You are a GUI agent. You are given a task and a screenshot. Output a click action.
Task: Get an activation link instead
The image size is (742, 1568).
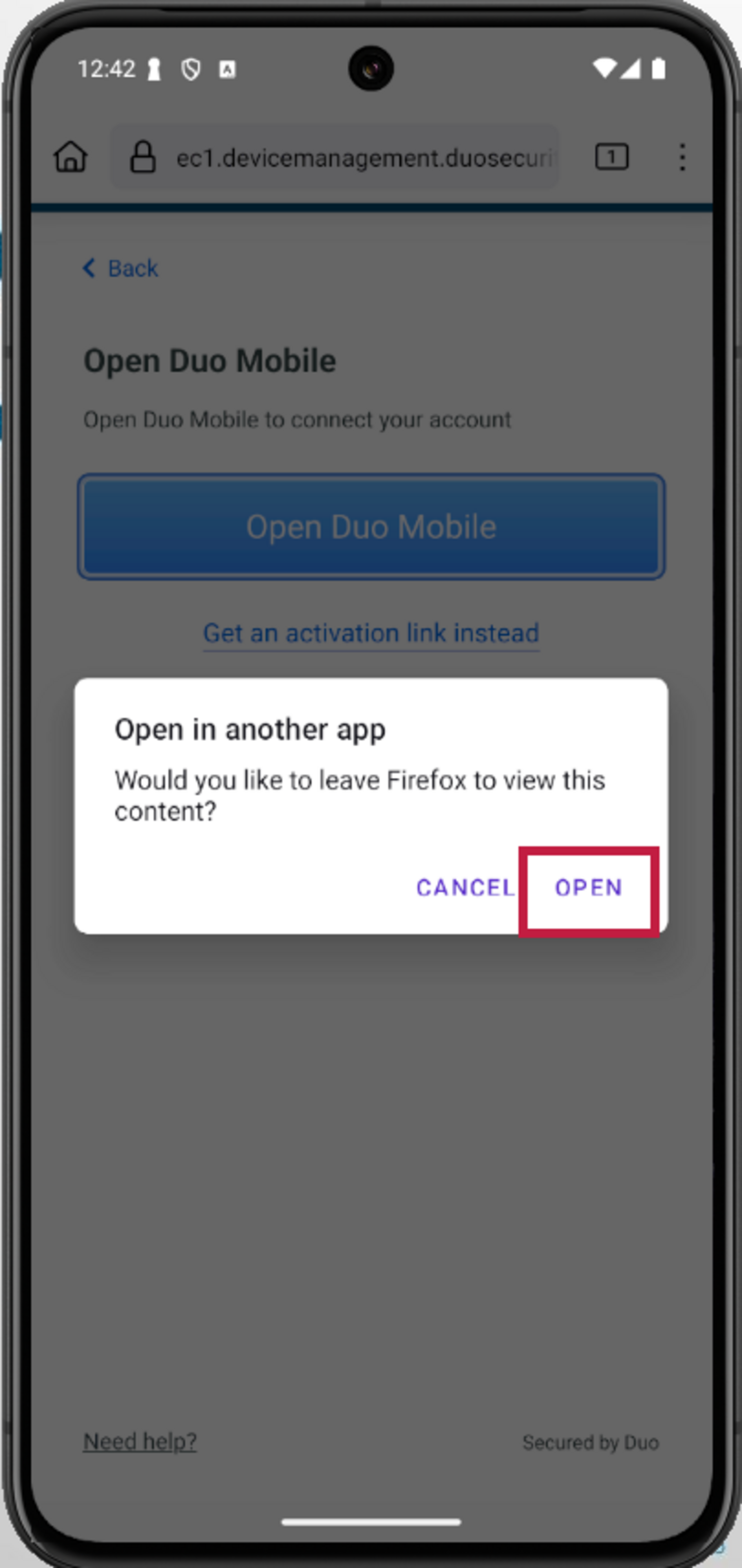(x=370, y=634)
